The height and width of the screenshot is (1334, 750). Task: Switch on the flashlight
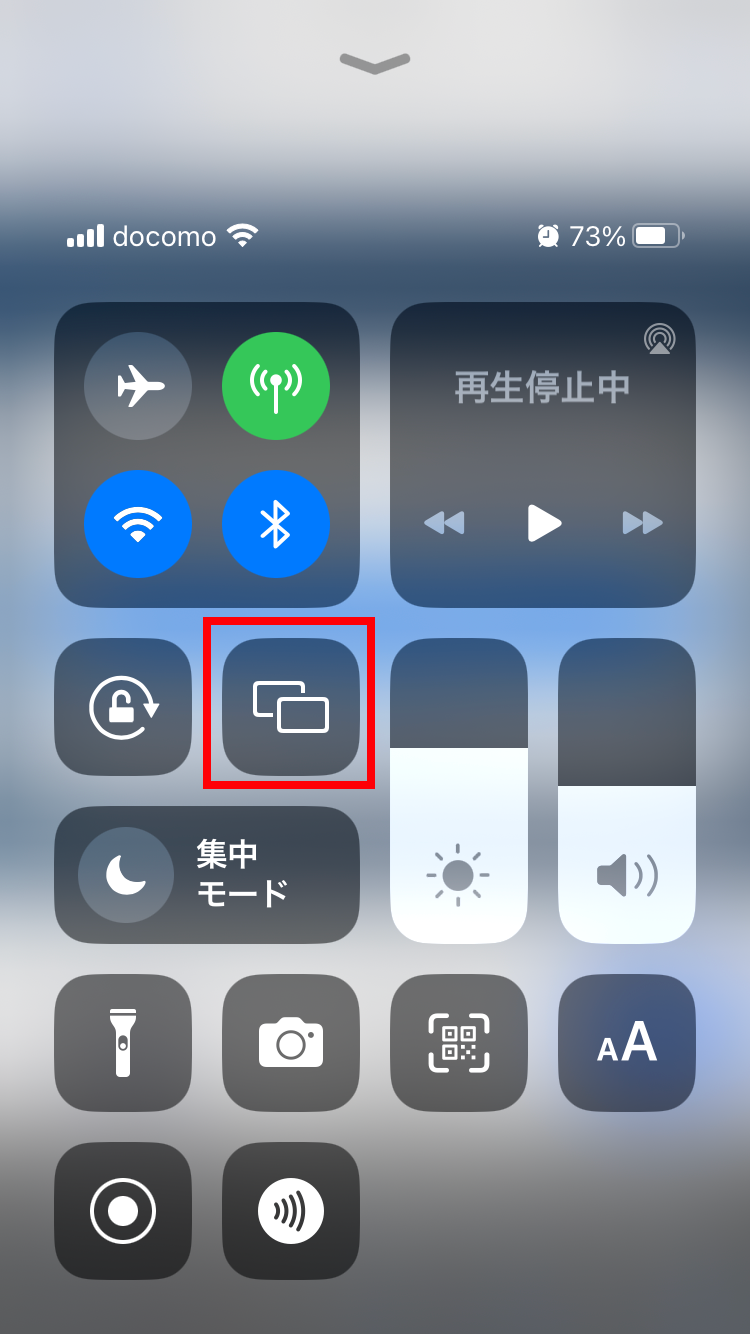[123, 1043]
